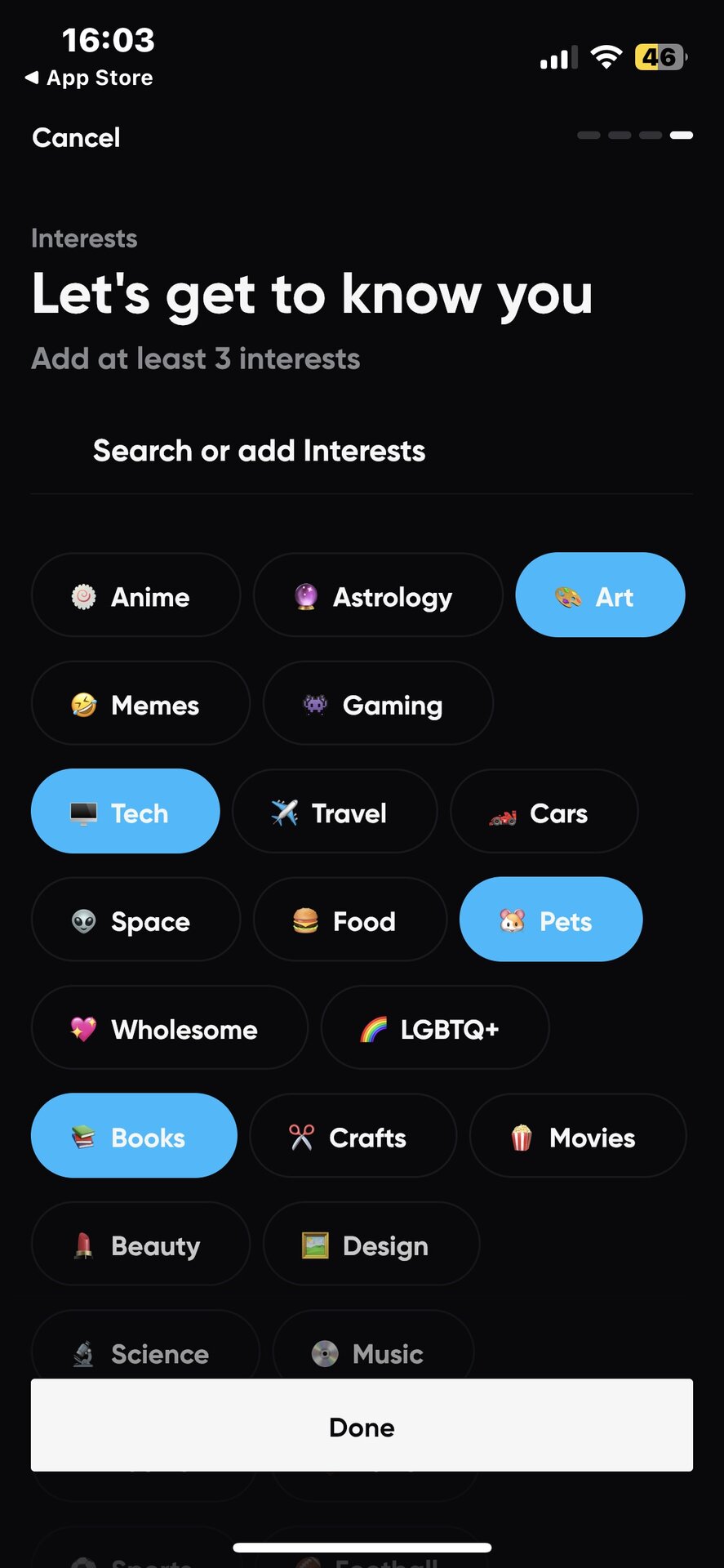Unselect the Tech interest chip

click(125, 812)
